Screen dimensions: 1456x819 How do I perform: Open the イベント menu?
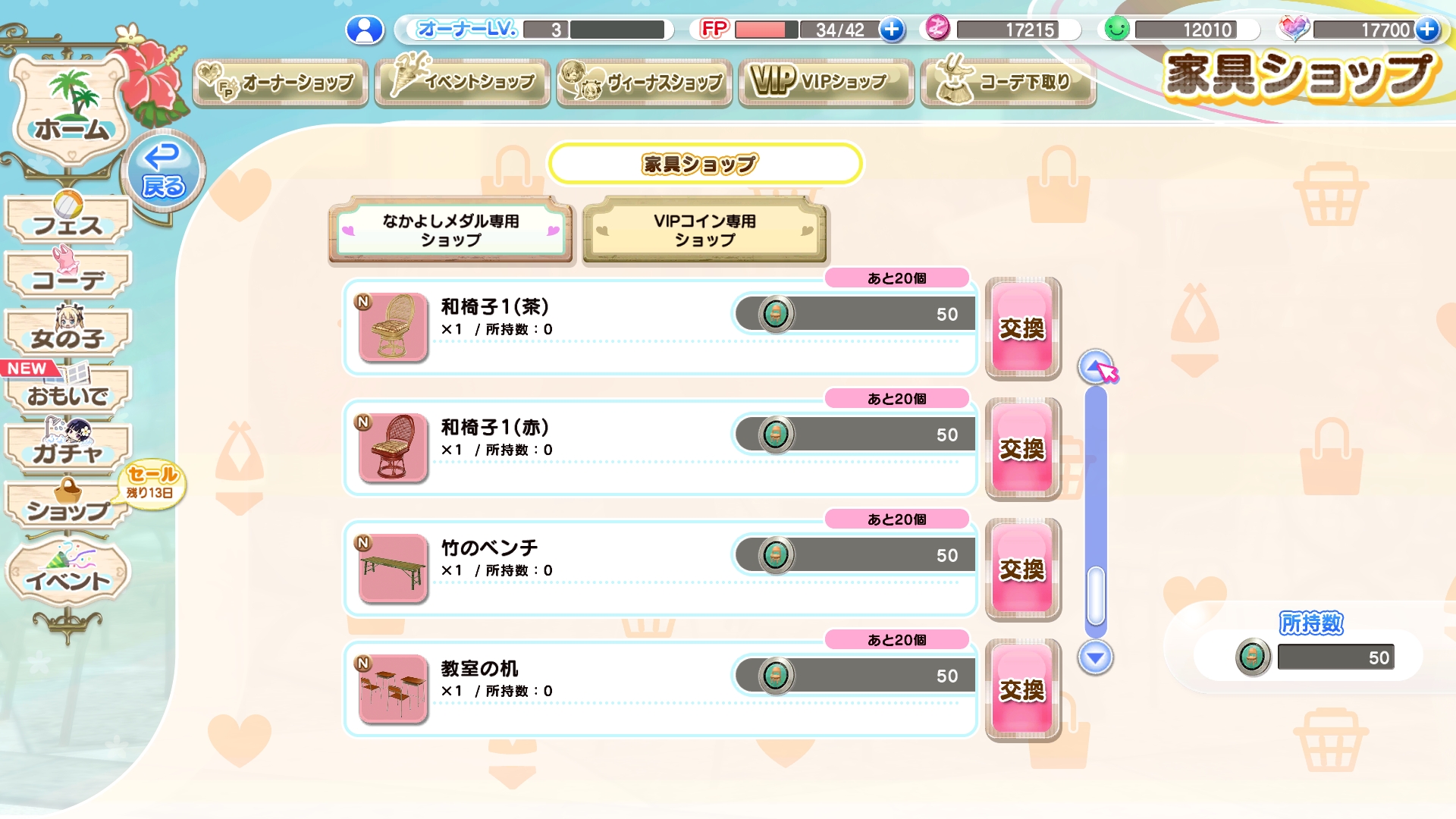click(68, 576)
